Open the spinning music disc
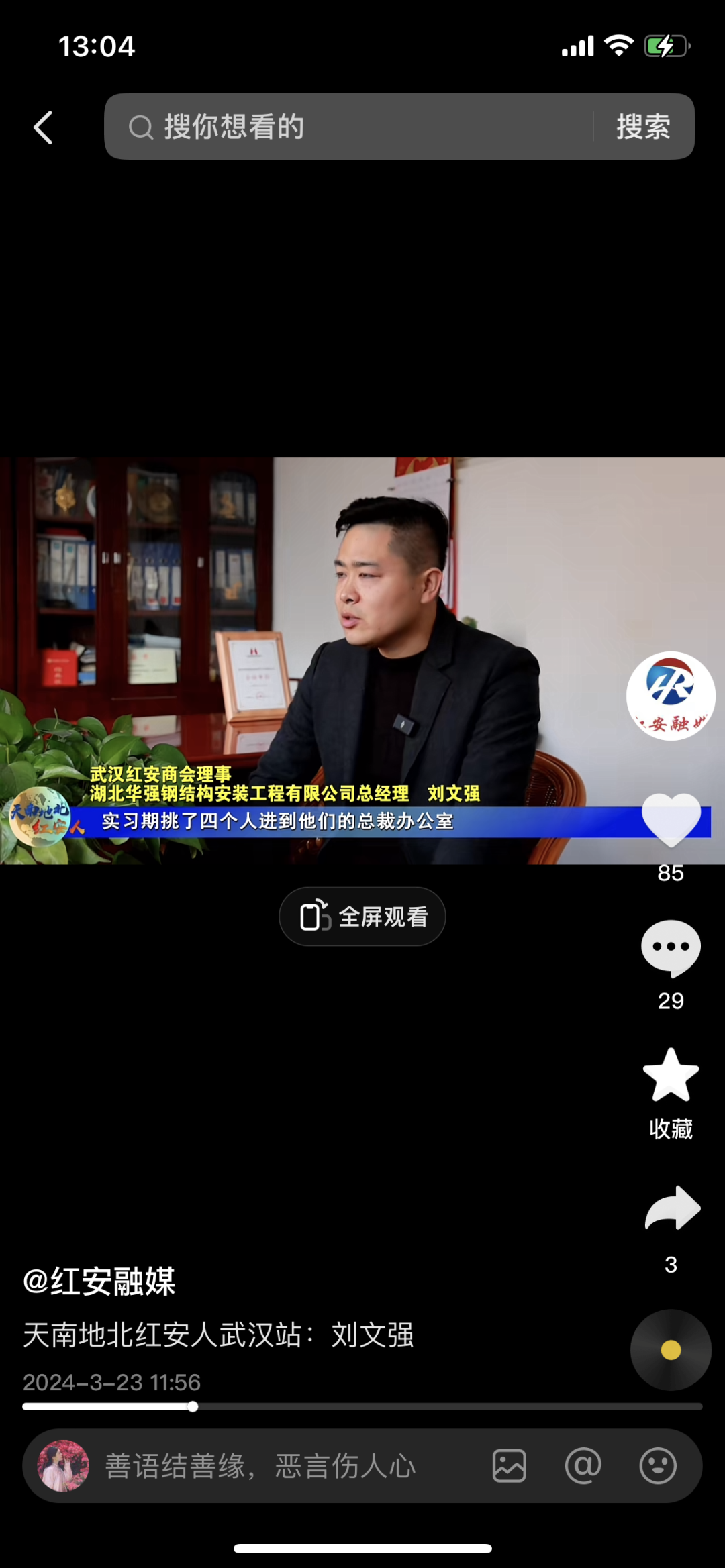Viewport: 725px width, 1568px height. click(x=671, y=1350)
